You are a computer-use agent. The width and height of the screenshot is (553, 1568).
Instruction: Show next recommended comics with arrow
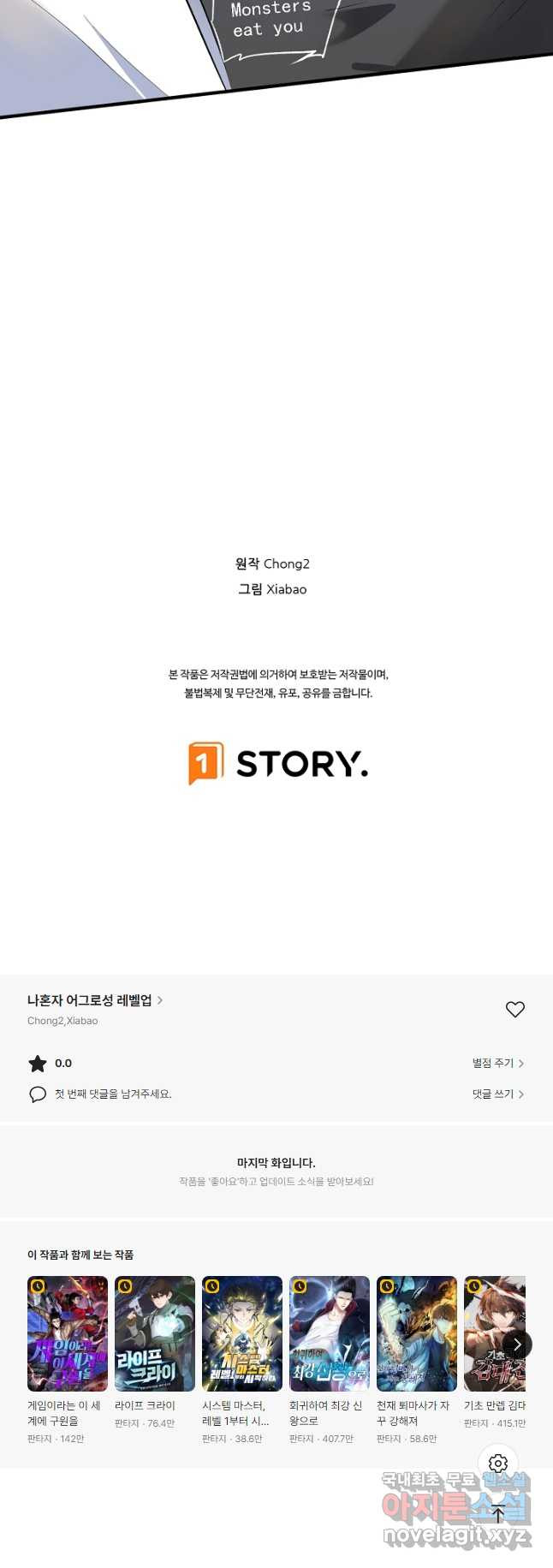(x=517, y=1344)
